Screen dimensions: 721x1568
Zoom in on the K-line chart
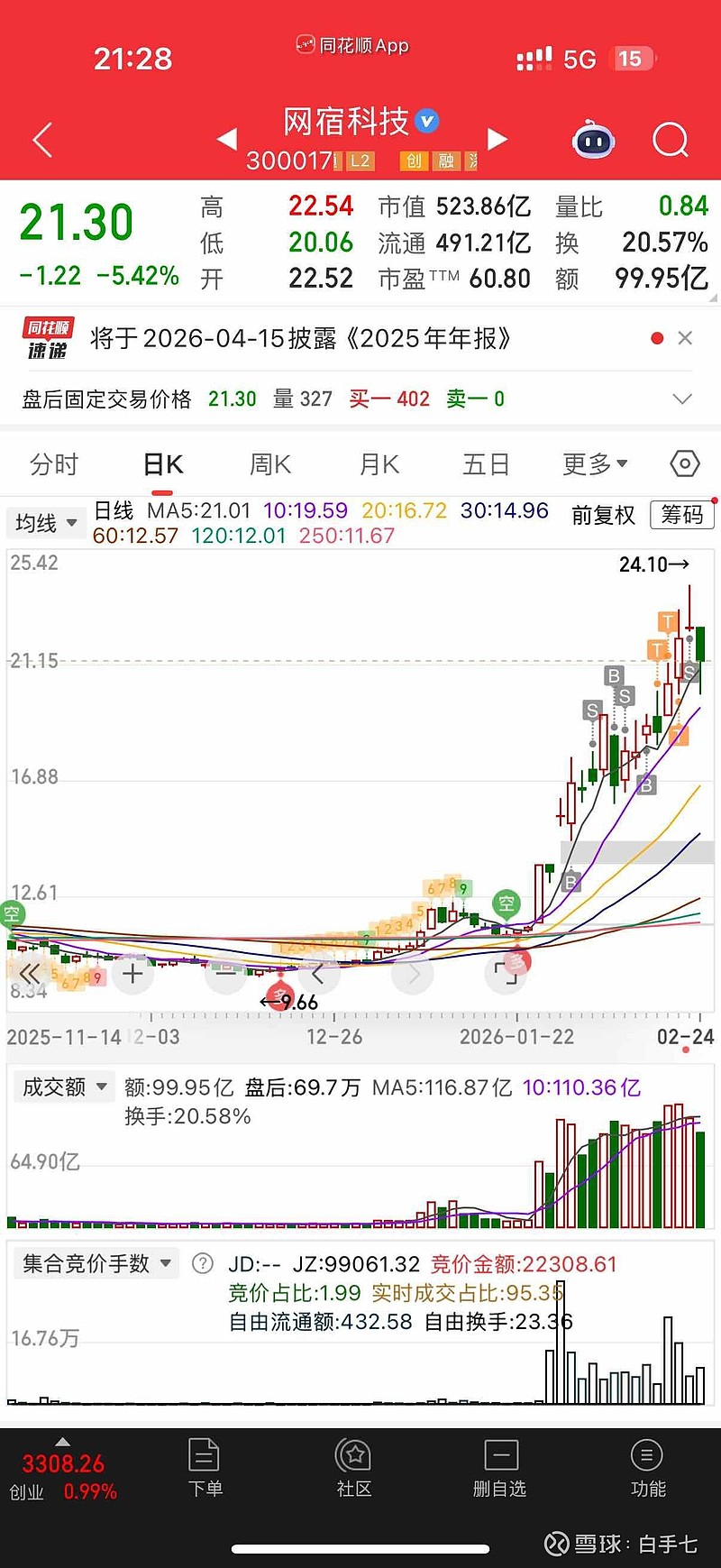click(x=132, y=974)
